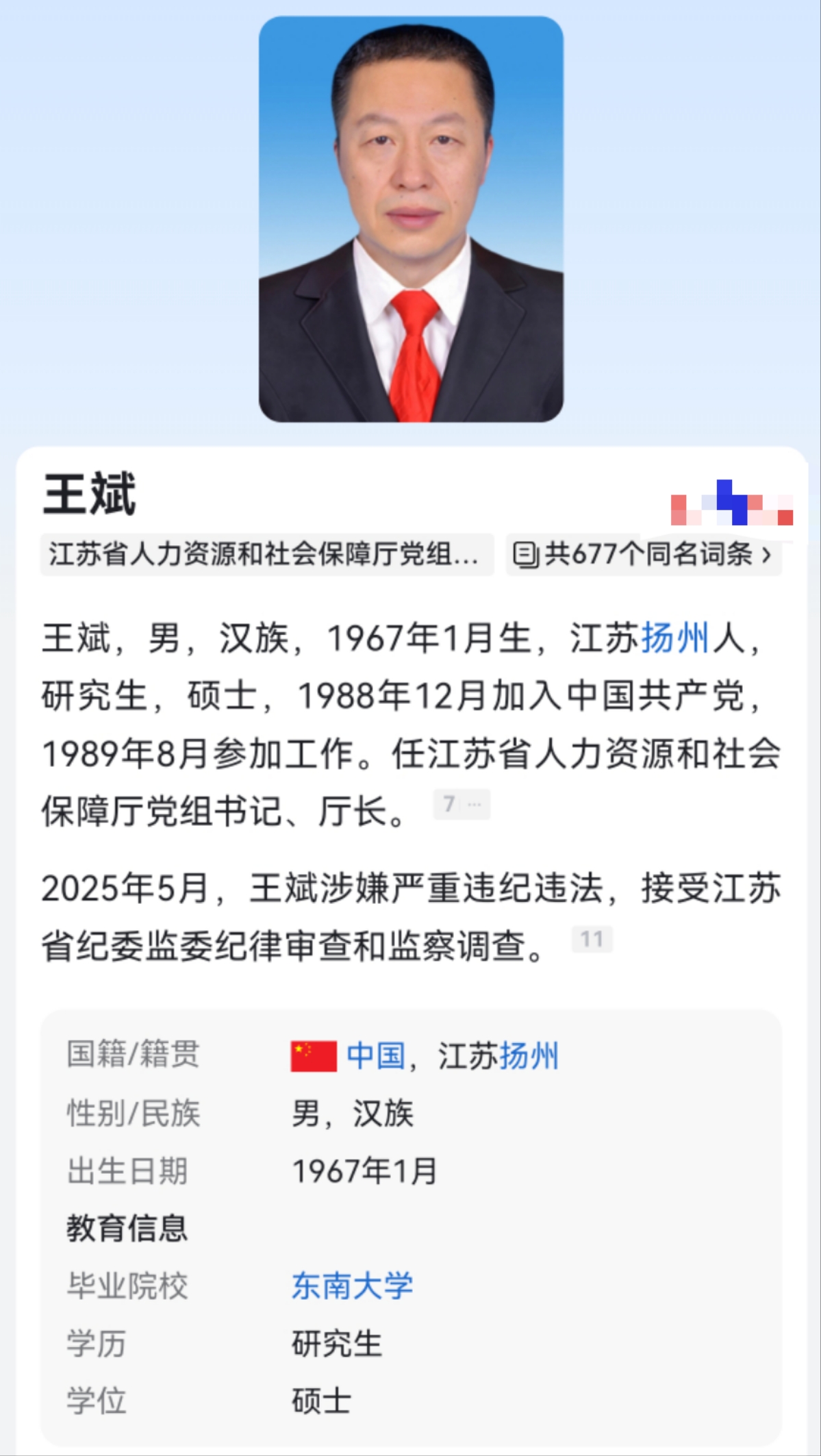This screenshot has width=821, height=1456.
Task: Open the 扬州 link in the info card
Action: coord(529,1055)
